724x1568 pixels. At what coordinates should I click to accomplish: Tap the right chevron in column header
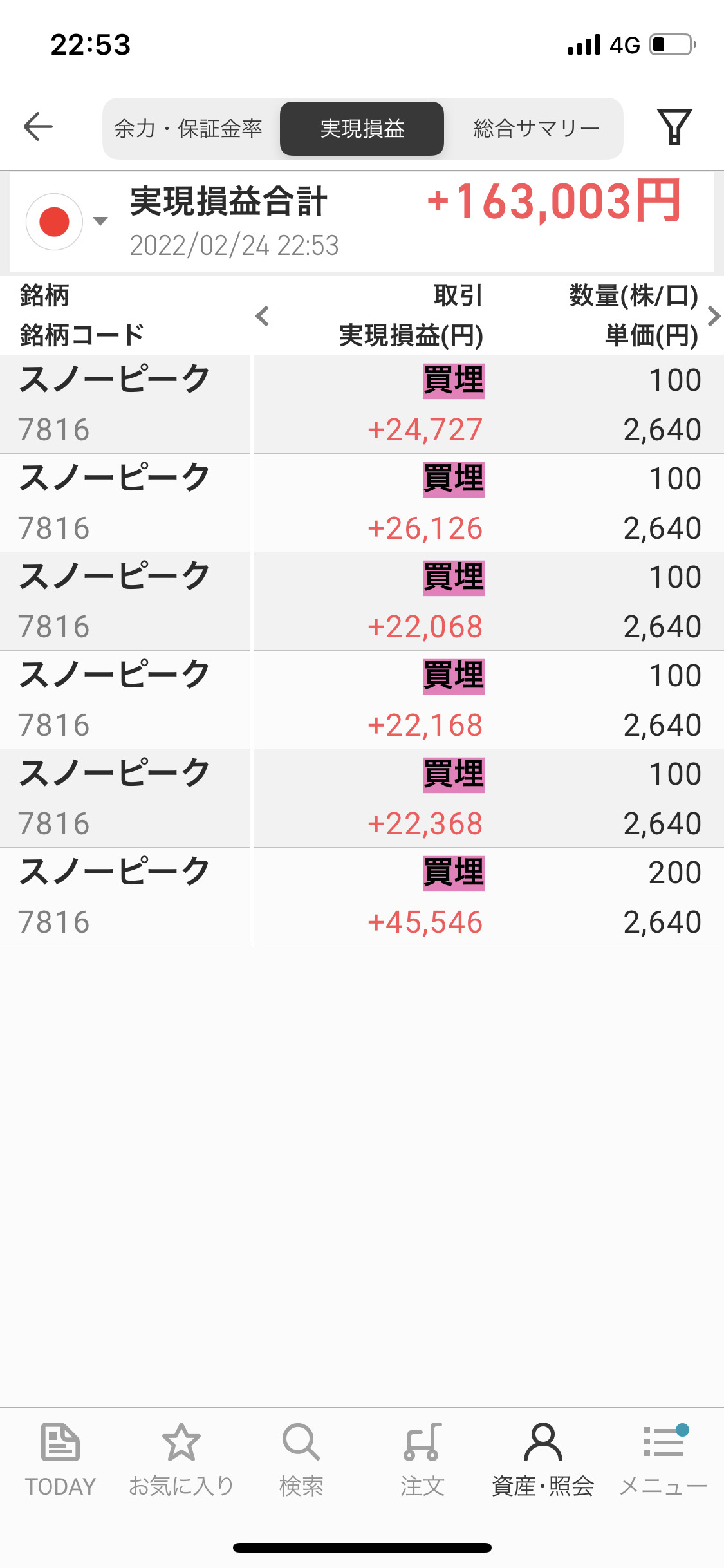tap(713, 316)
